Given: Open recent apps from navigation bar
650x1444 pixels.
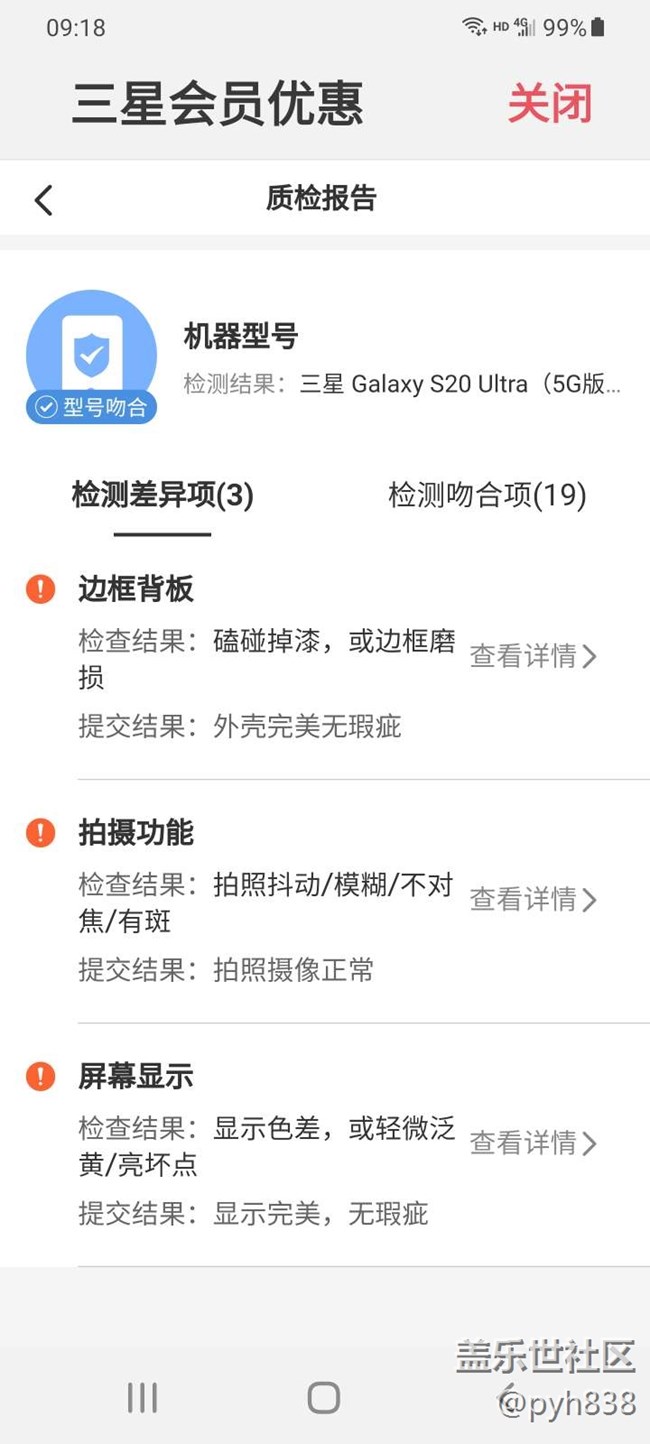Looking at the screenshot, I should tap(142, 1397).
